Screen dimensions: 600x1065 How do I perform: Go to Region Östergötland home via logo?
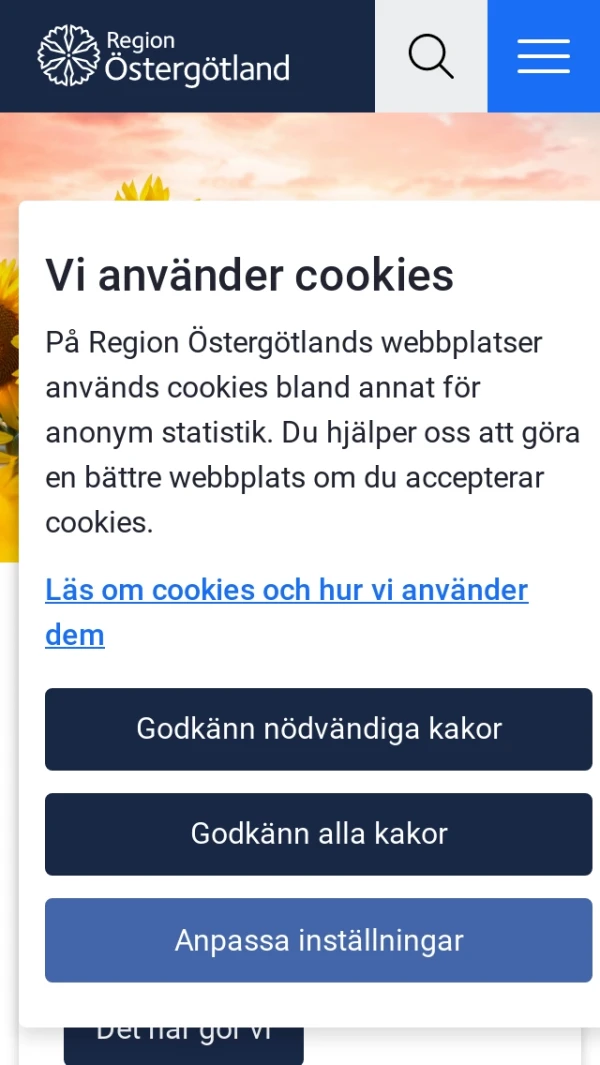coord(164,56)
